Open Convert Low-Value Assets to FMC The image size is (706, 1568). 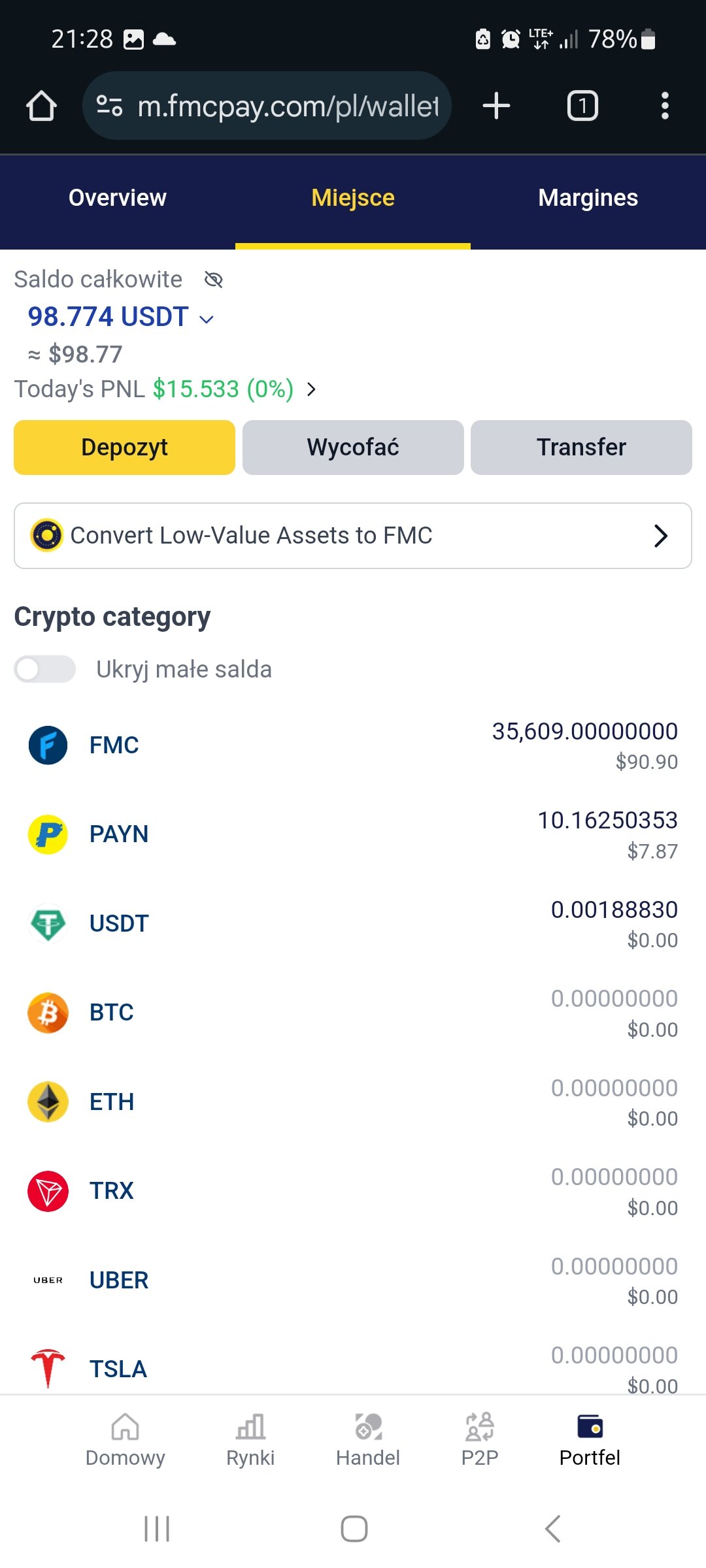pyautogui.click(x=353, y=536)
